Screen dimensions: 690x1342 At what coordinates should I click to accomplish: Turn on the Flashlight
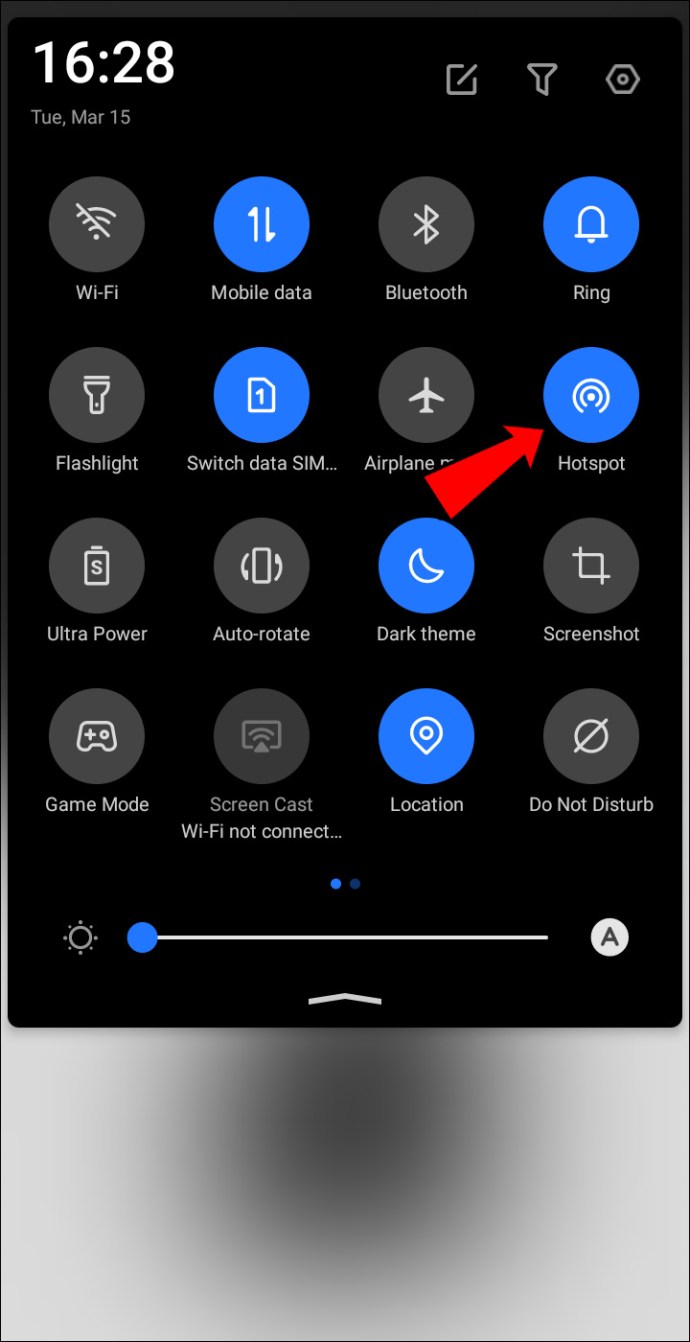(x=97, y=396)
